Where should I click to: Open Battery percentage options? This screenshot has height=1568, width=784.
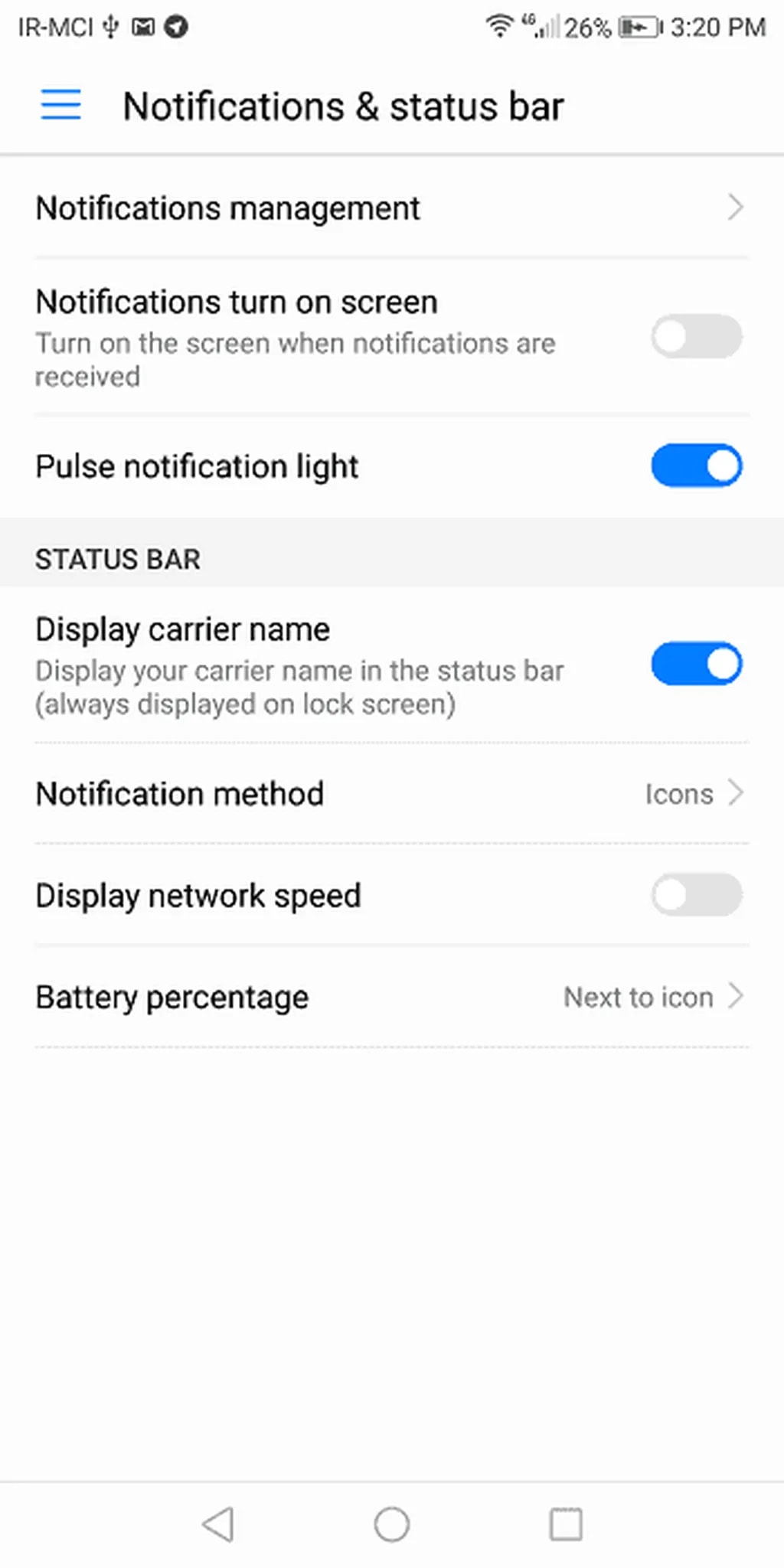point(390,997)
